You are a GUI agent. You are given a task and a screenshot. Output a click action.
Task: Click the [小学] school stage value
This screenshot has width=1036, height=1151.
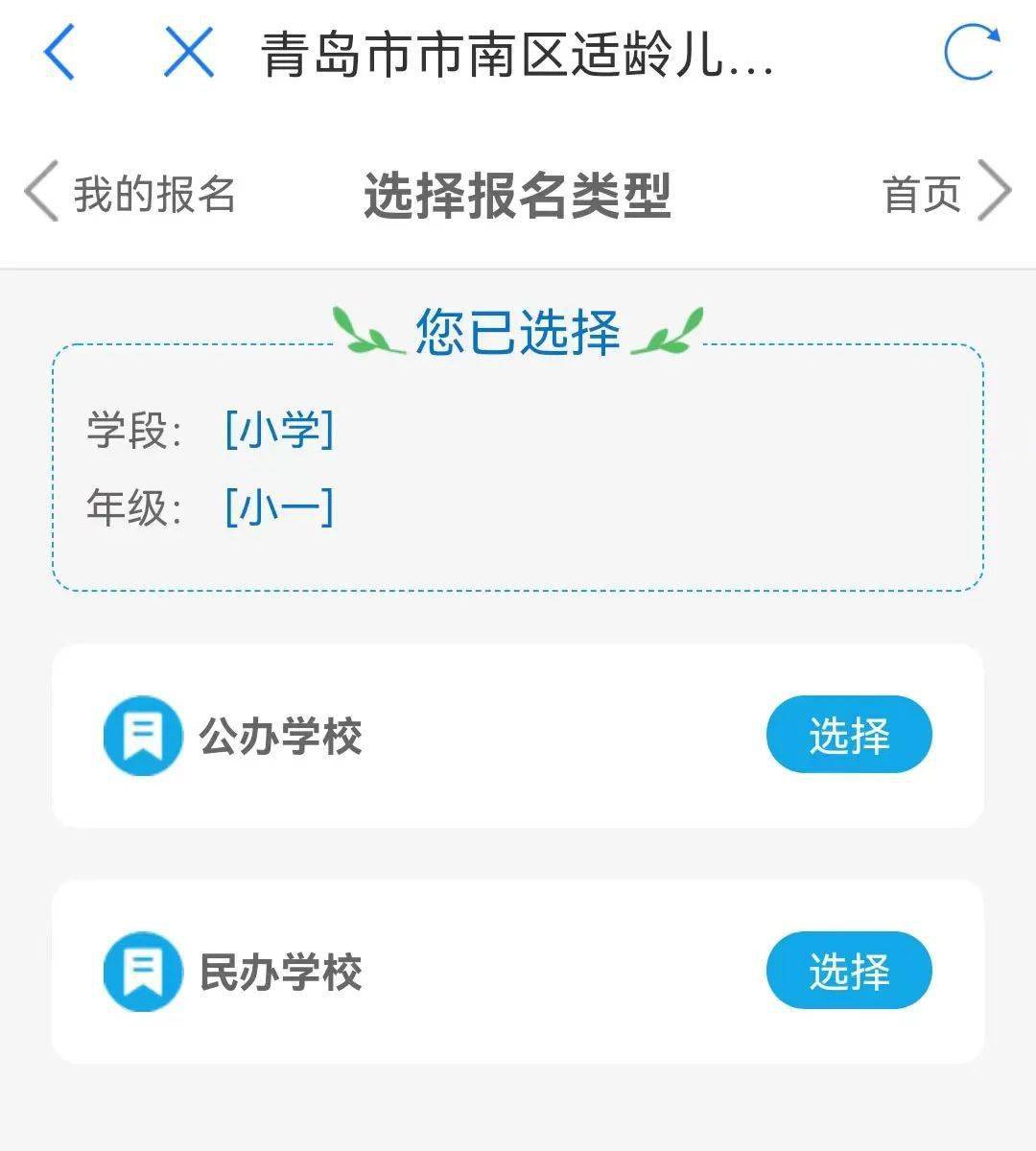[x=278, y=433]
